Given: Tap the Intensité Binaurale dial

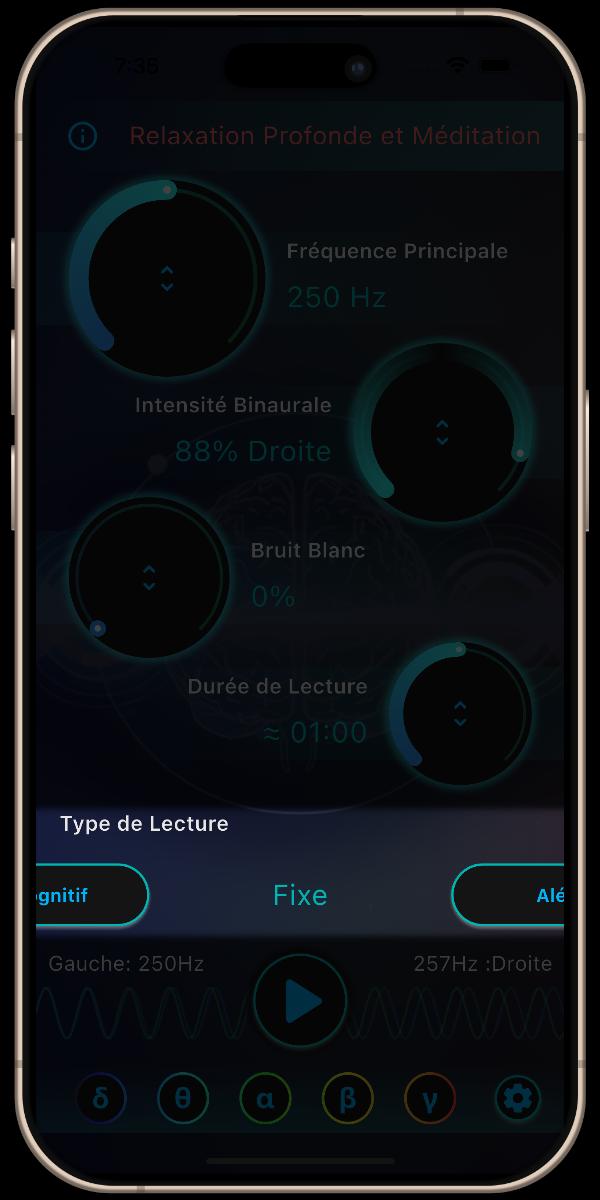Looking at the screenshot, I should 442,432.
